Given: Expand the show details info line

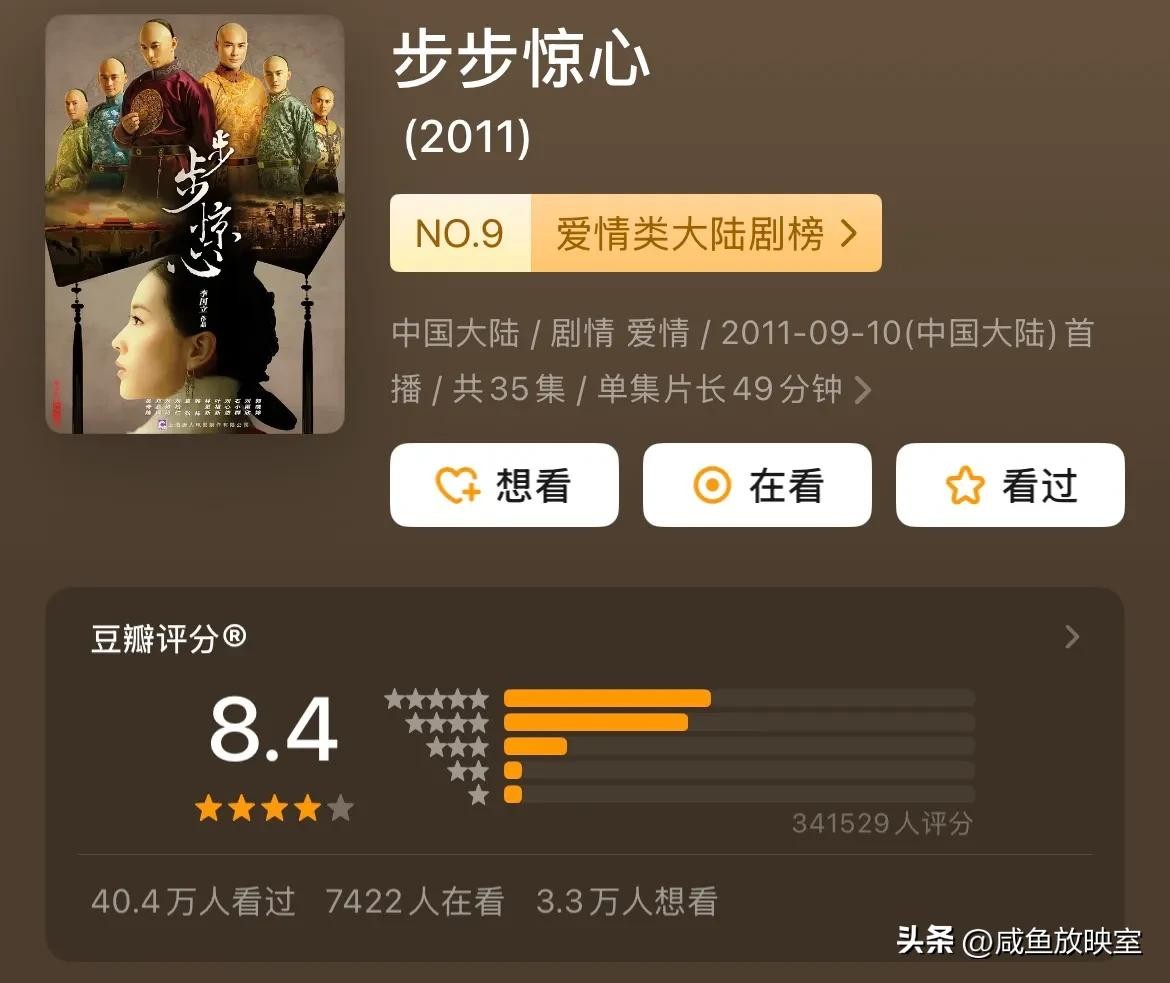Looking at the screenshot, I should point(861,390).
